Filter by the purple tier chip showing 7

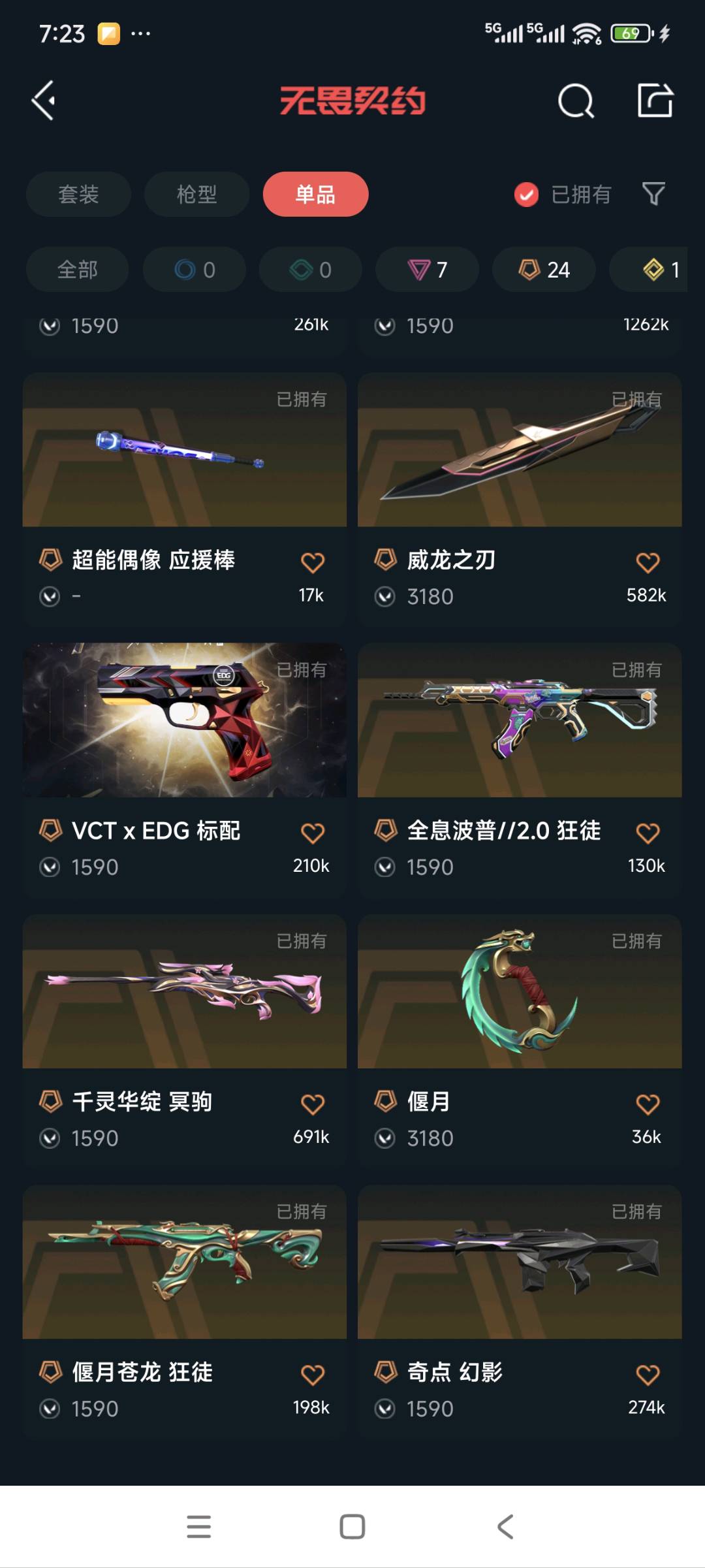click(x=427, y=269)
